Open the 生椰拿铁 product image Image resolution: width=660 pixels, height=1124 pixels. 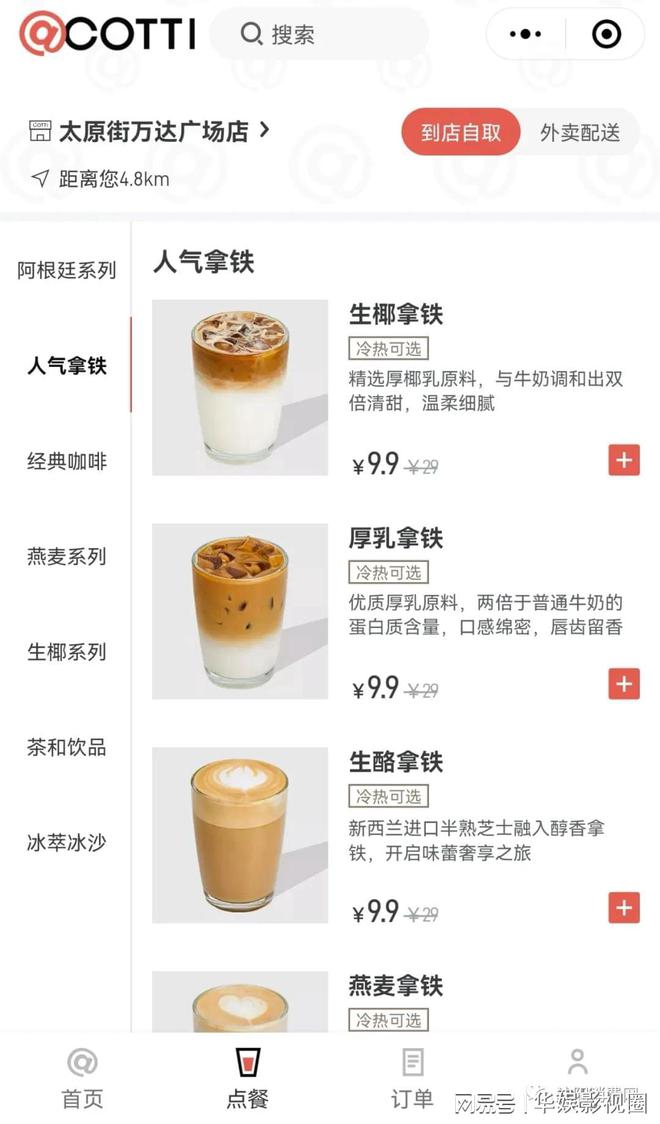point(240,387)
